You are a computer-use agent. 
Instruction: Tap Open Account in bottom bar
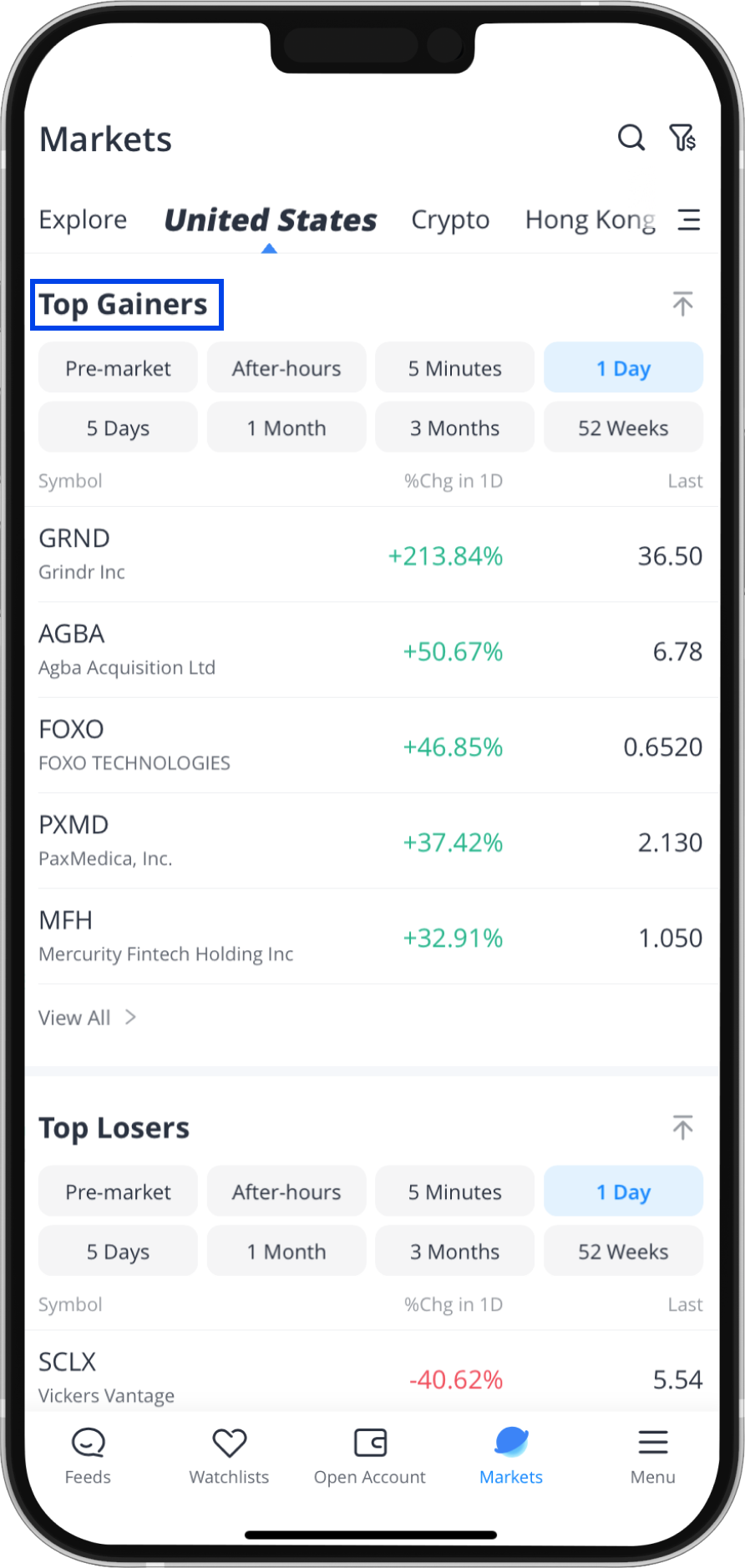pos(370,1456)
